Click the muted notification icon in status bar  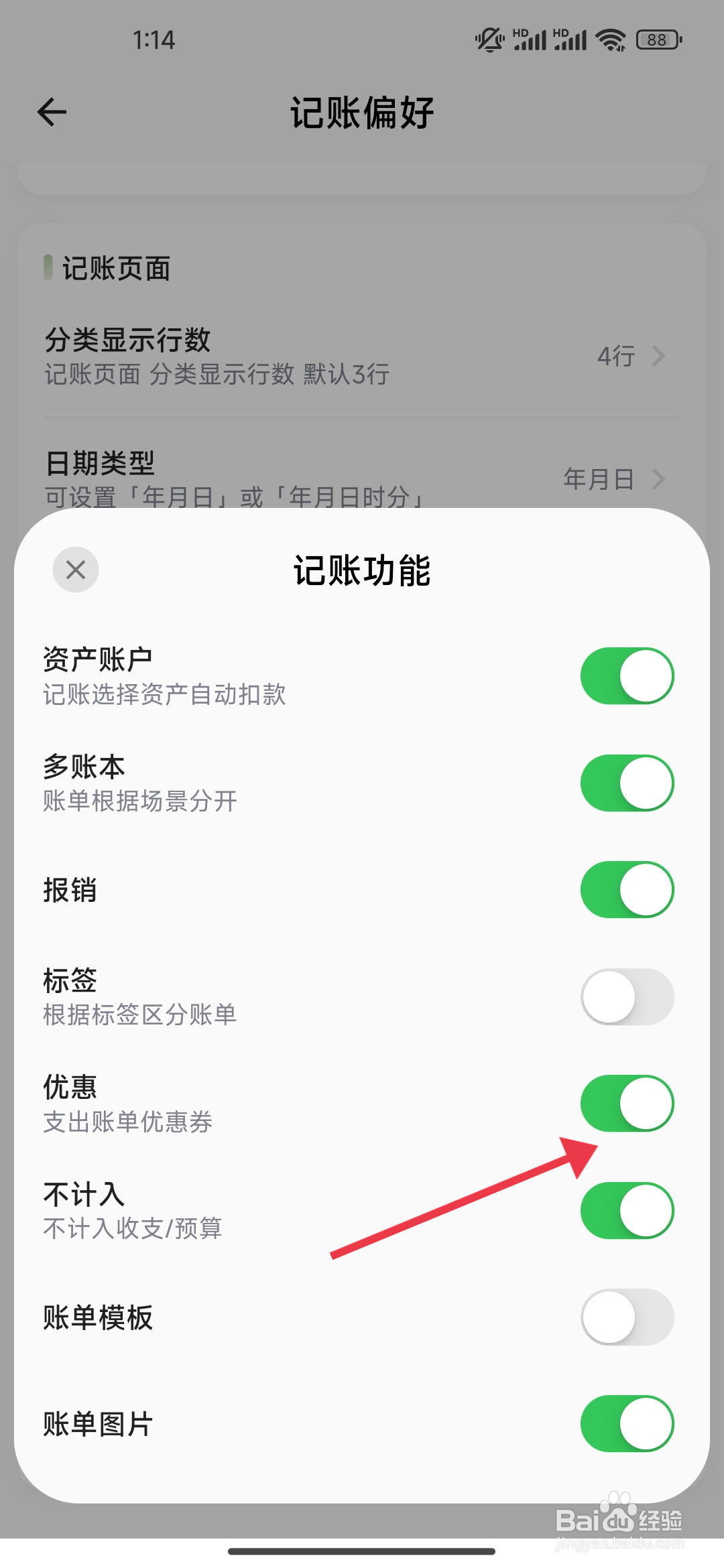[489, 40]
